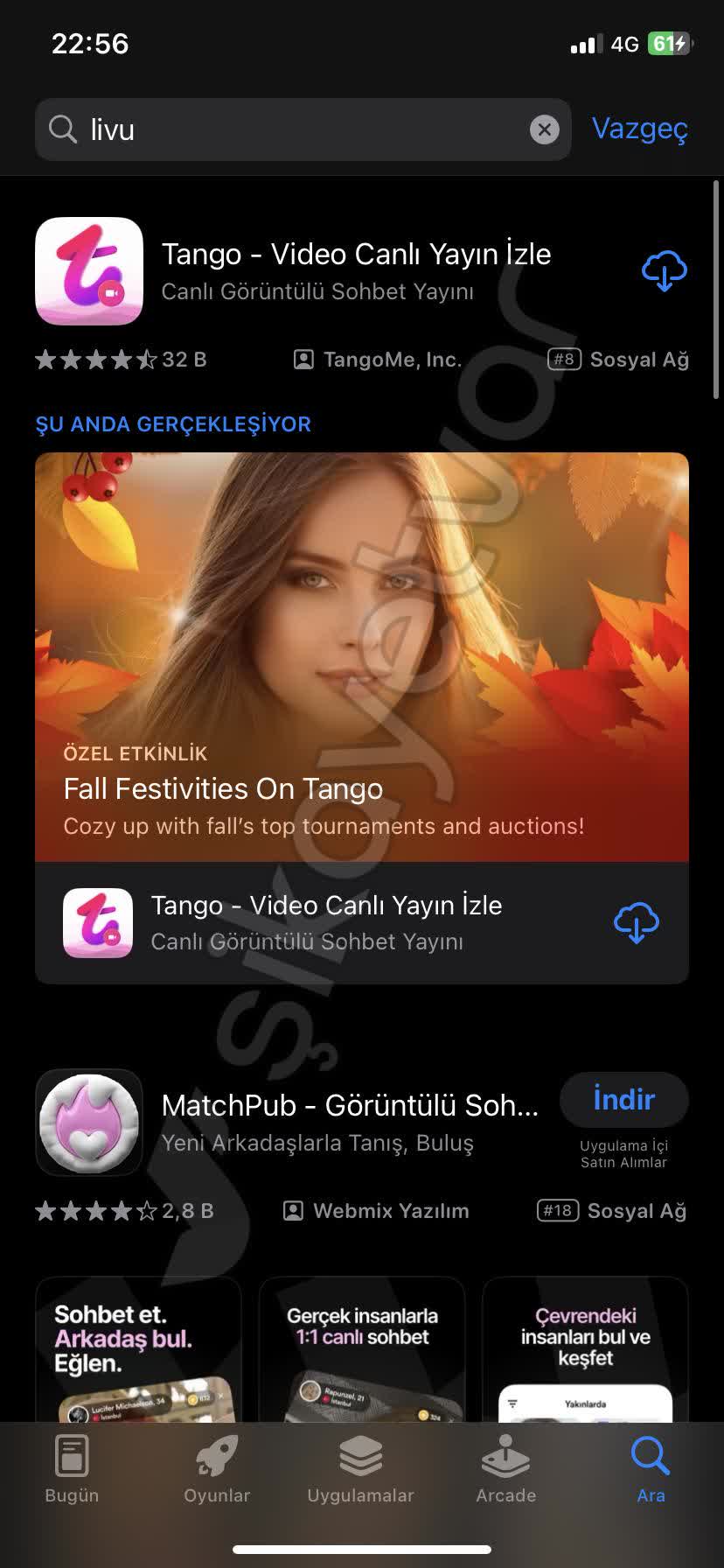
Task: Open the Fall Festivities On Tango event
Action: coord(361,656)
